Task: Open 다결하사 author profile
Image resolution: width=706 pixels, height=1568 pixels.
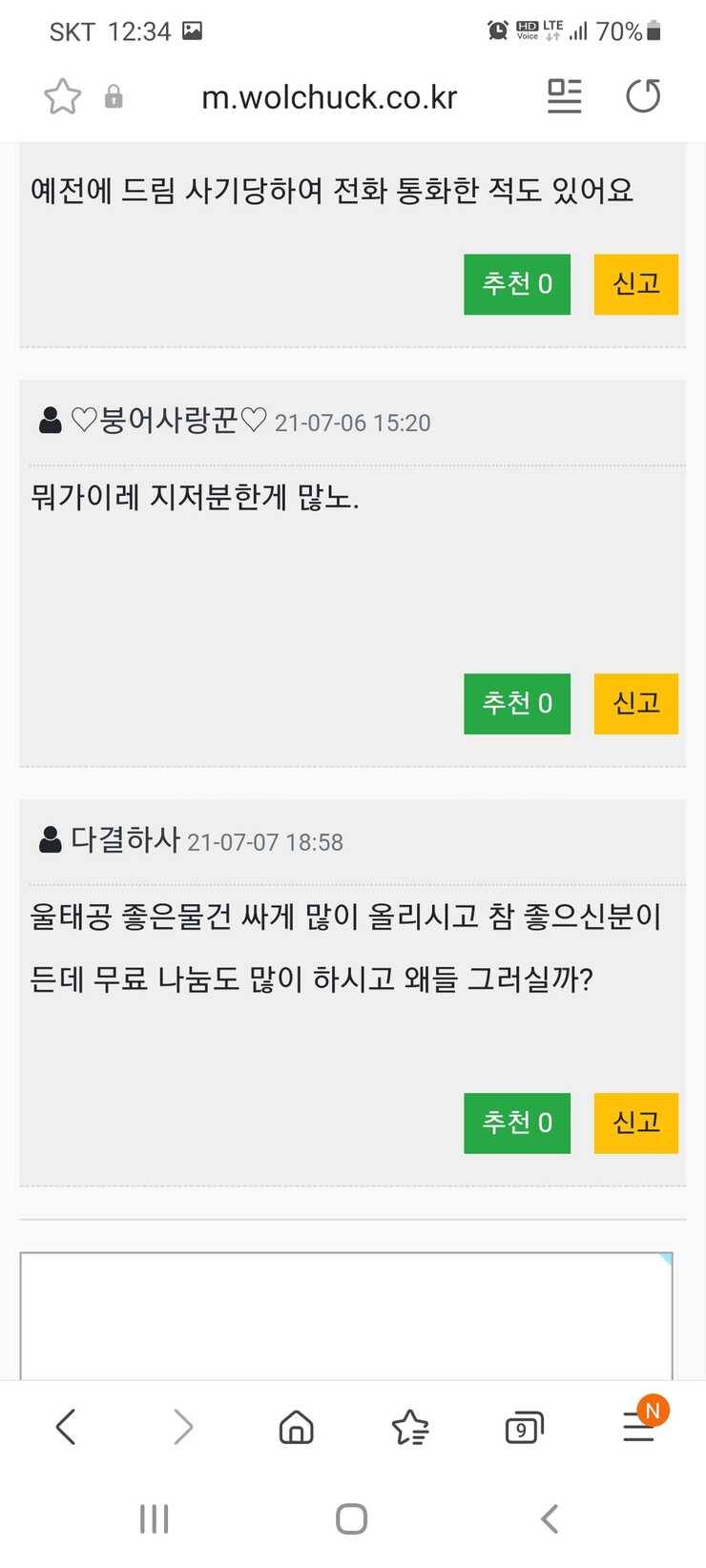Action: pyautogui.click(x=124, y=840)
